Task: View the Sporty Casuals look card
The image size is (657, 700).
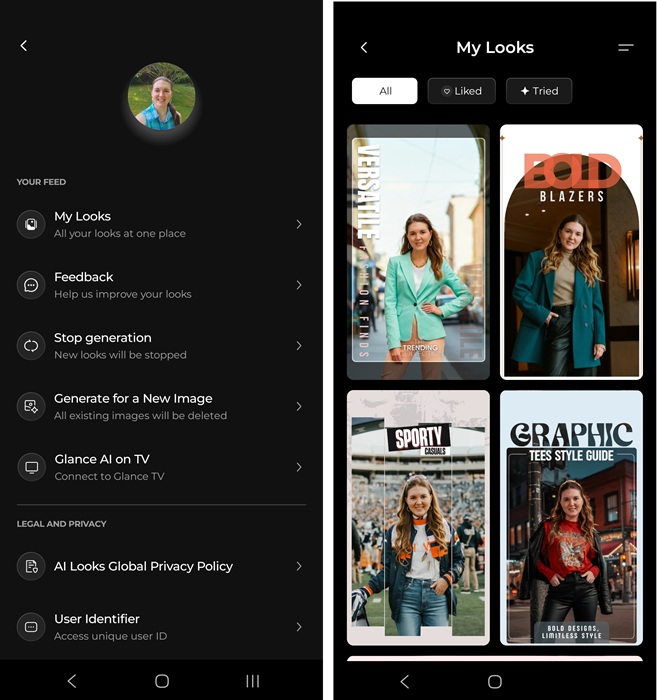Action: coord(418,517)
